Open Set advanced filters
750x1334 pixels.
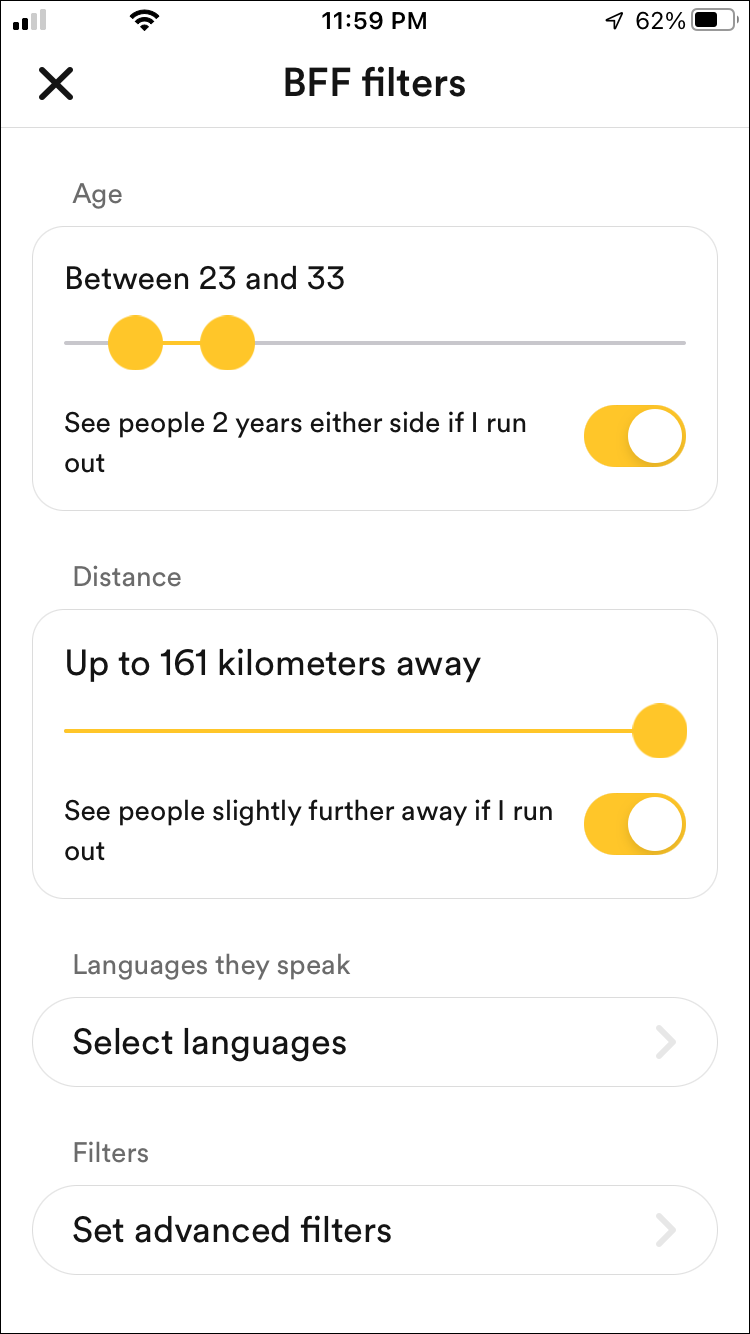click(375, 1230)
